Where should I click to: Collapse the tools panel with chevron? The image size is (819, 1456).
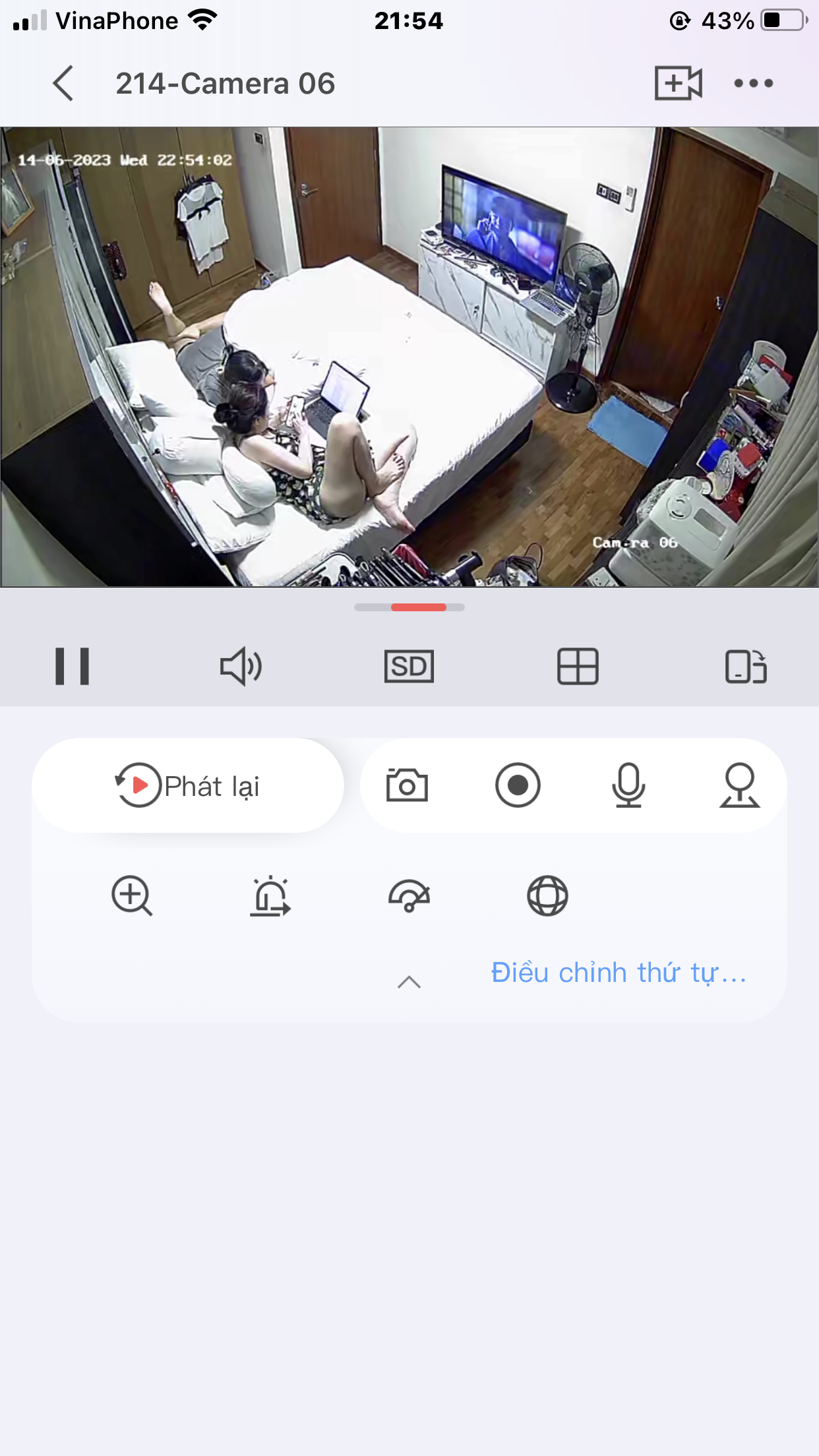409,982
